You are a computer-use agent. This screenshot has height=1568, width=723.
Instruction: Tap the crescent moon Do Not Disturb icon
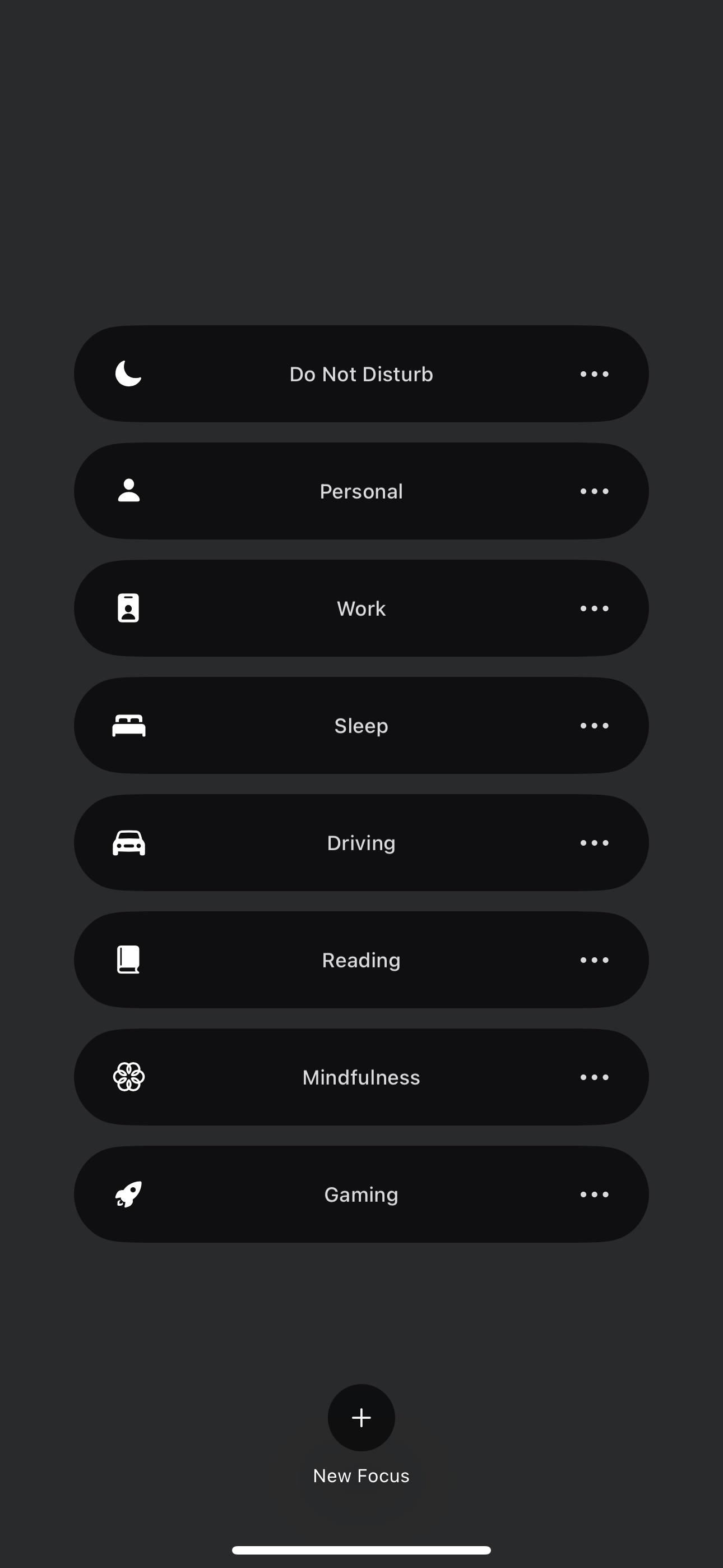128,373
